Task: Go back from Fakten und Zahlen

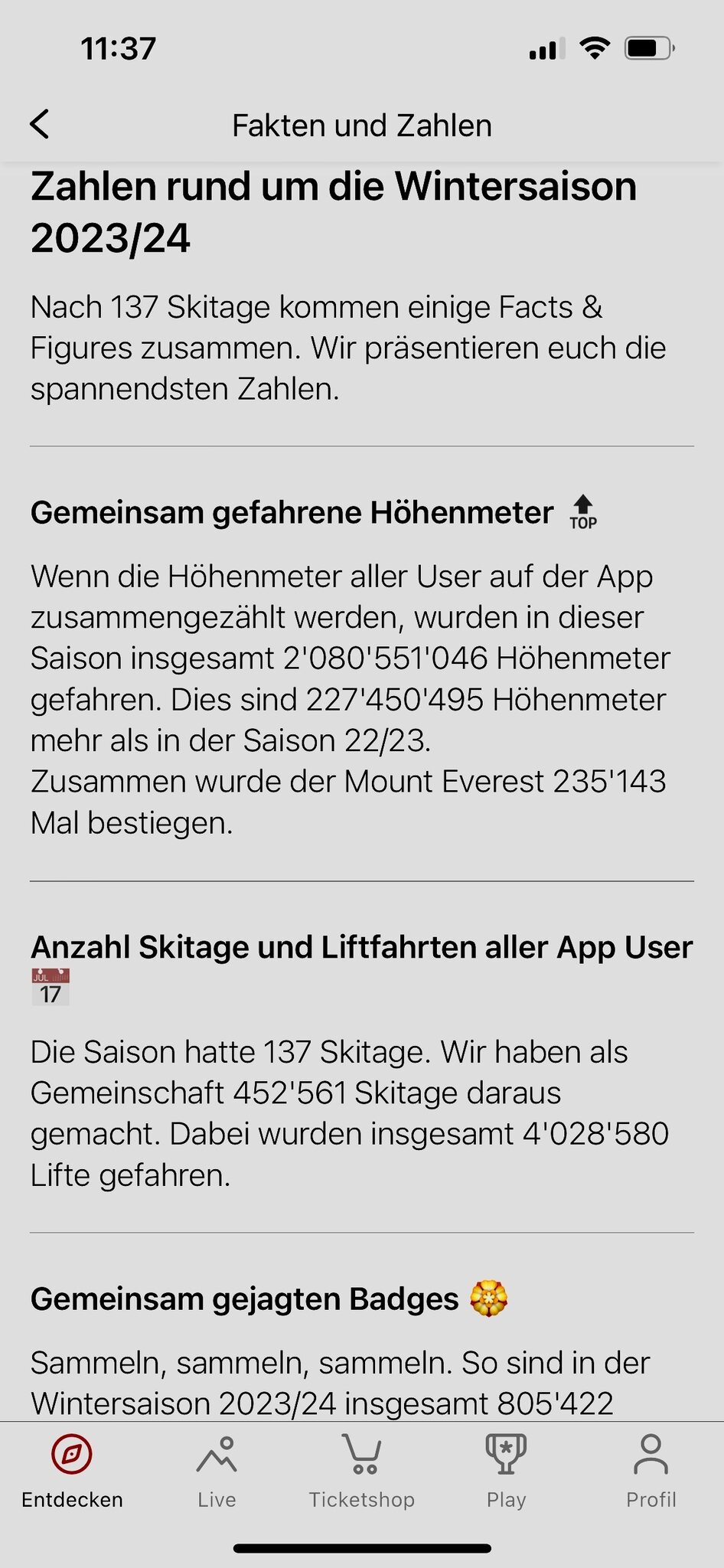Action: [40, 124]
